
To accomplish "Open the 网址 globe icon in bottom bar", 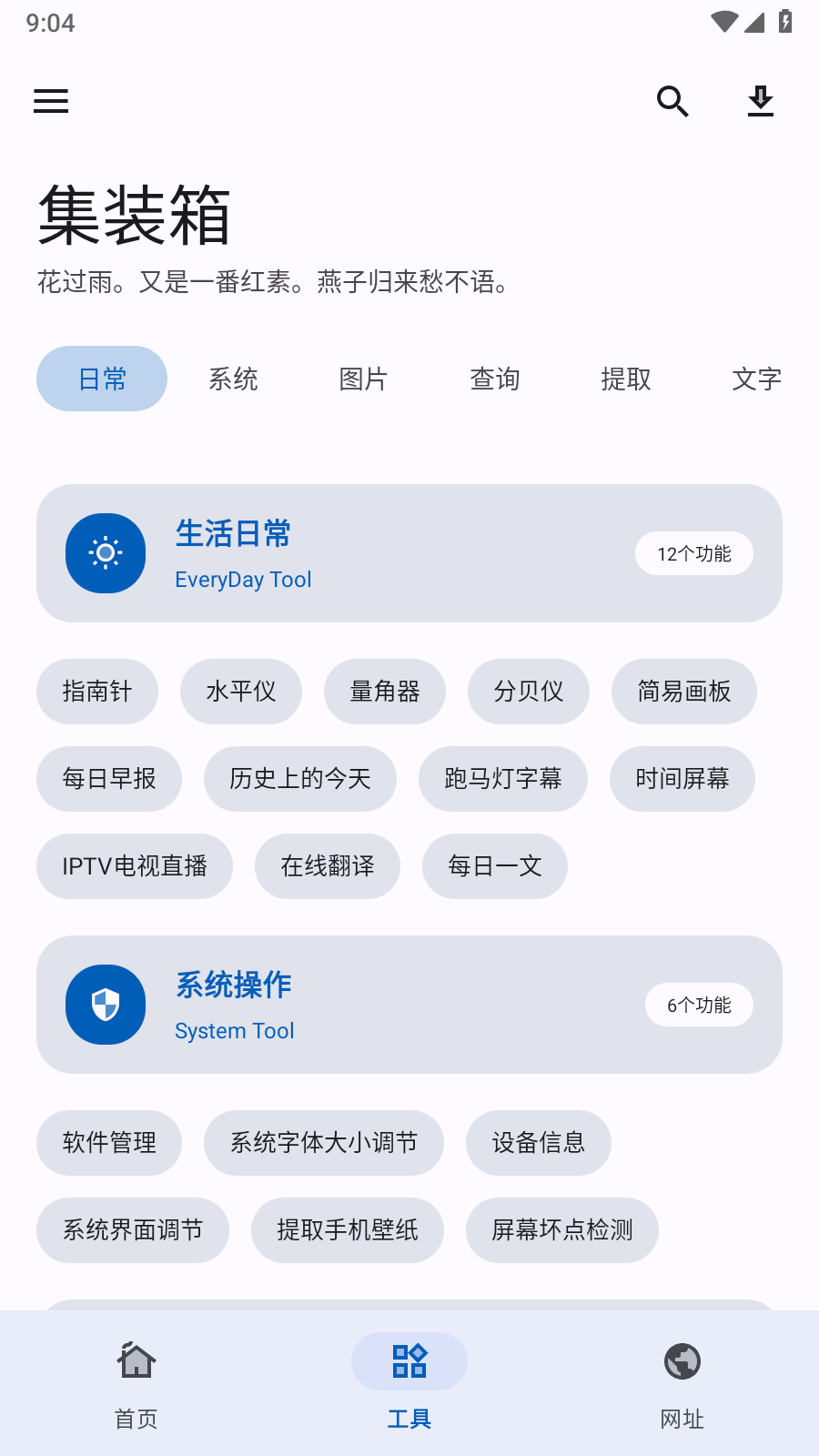I will pyautogui.click(x=682, y=1361).
